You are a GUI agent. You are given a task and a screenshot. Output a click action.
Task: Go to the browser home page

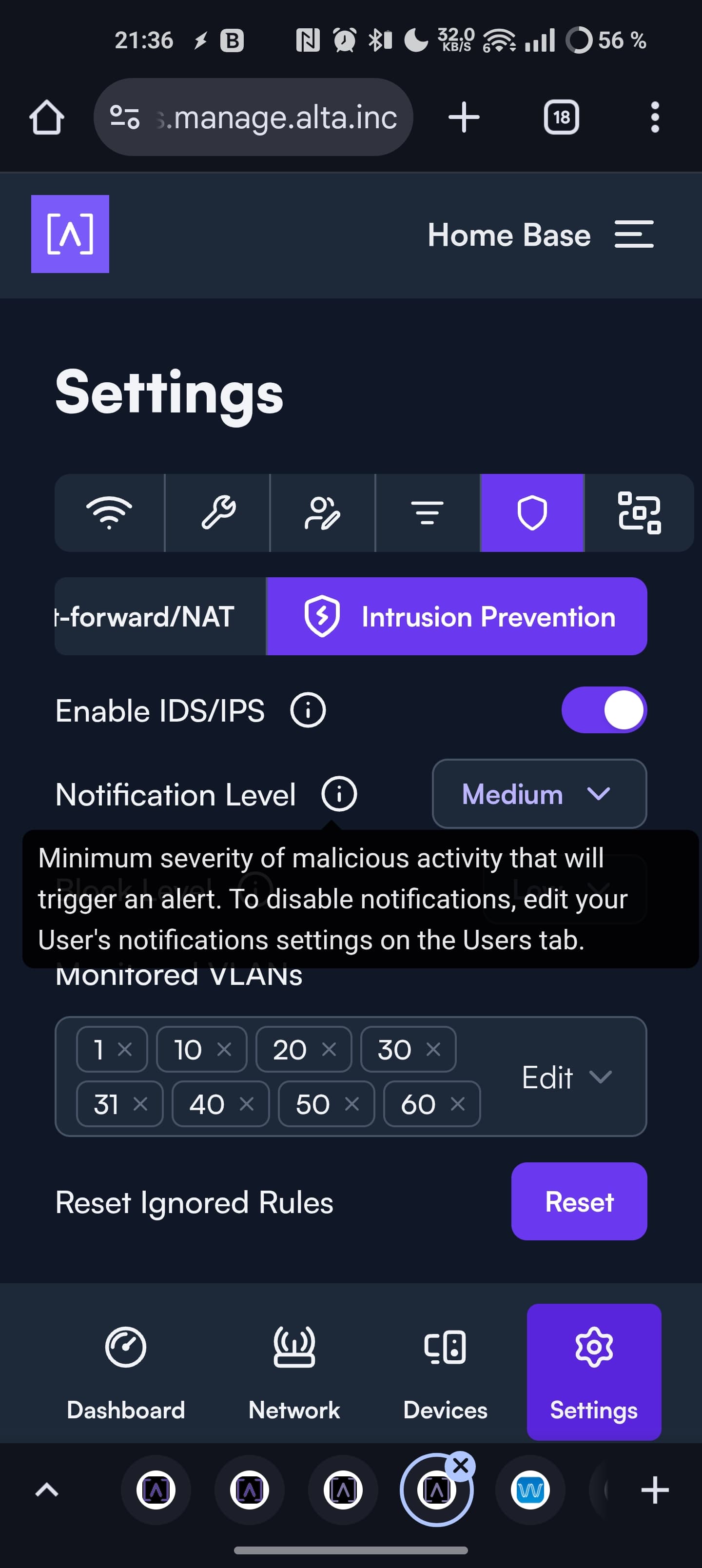(47, 117)
